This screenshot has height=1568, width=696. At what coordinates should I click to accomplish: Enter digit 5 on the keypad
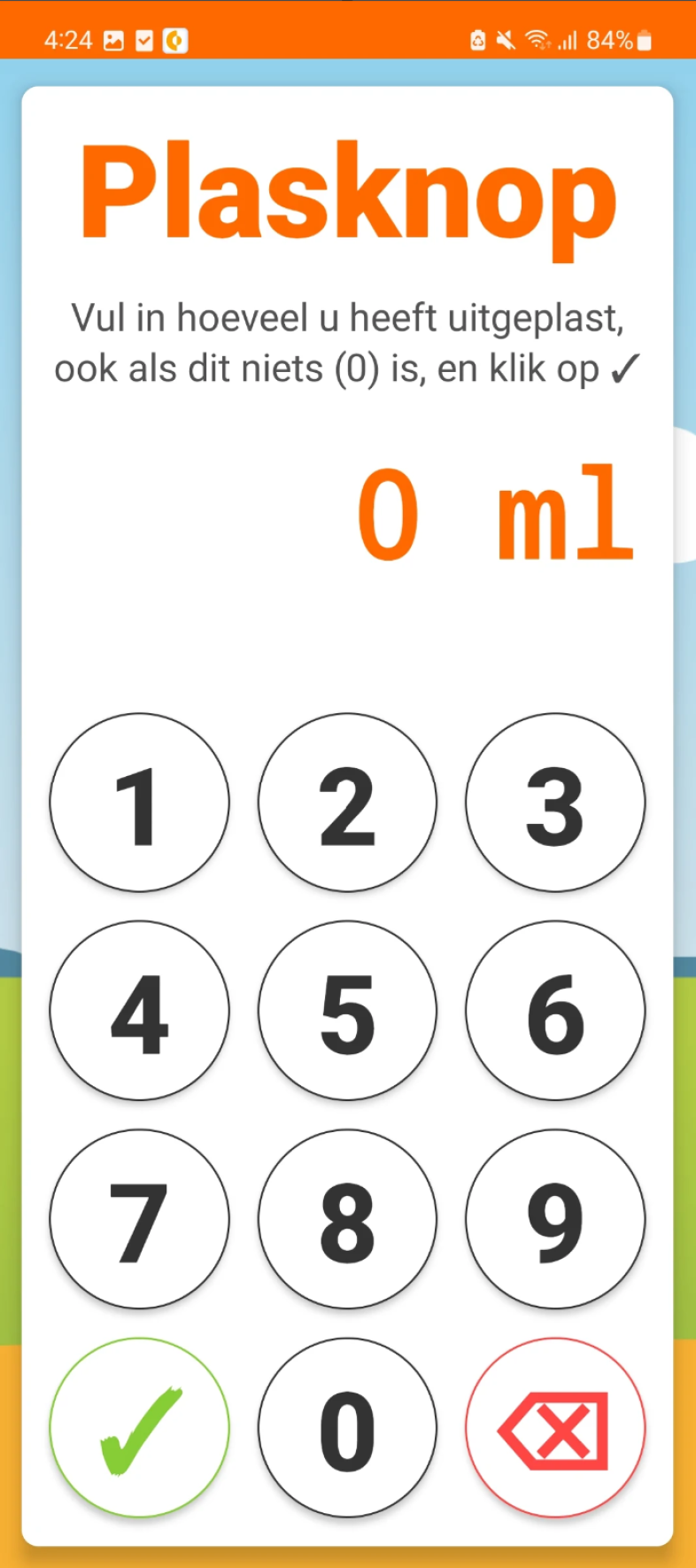pyautogui.click(x=347, y=1011)
